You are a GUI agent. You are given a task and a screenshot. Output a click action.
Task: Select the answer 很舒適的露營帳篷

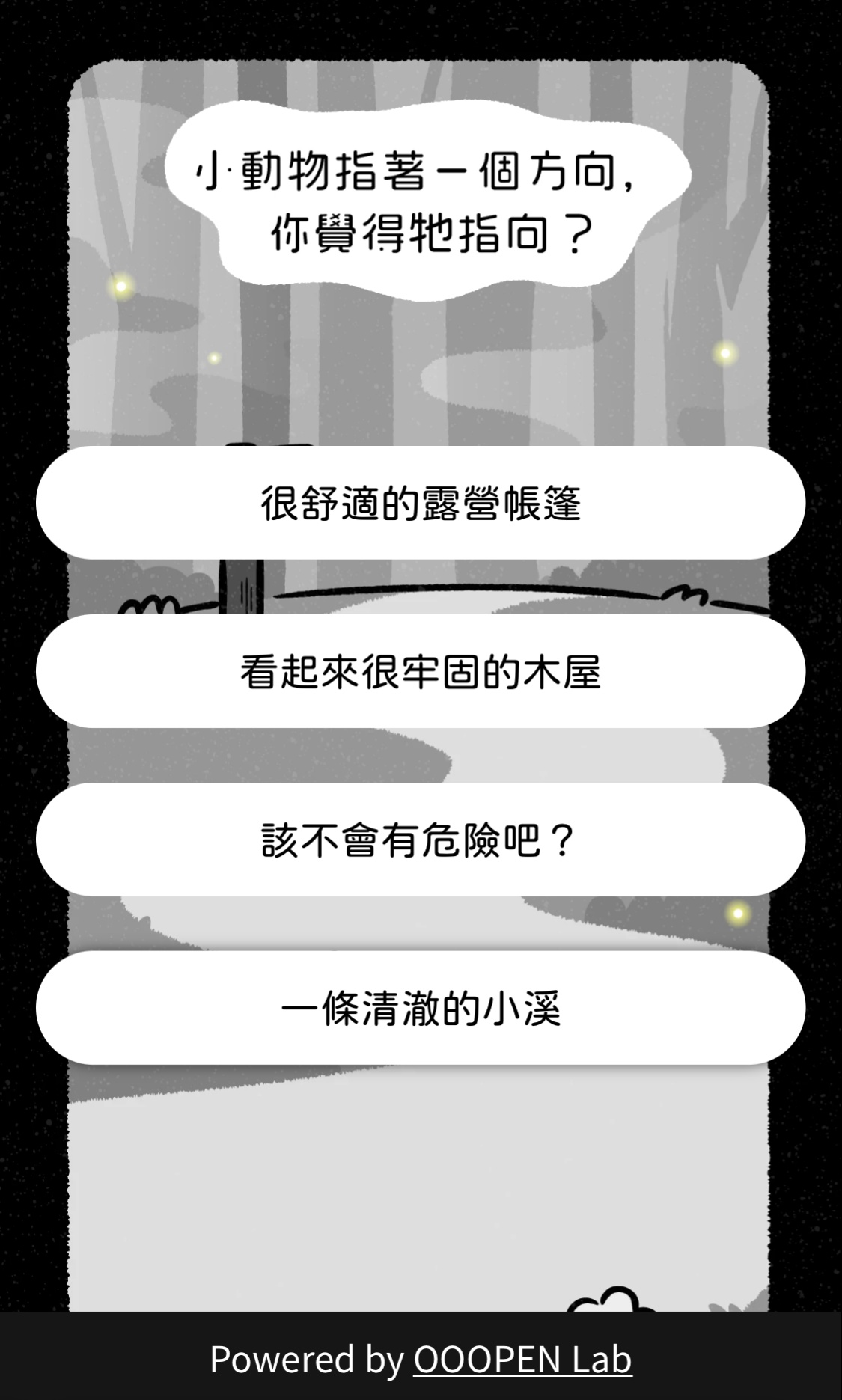pos(421,503)
